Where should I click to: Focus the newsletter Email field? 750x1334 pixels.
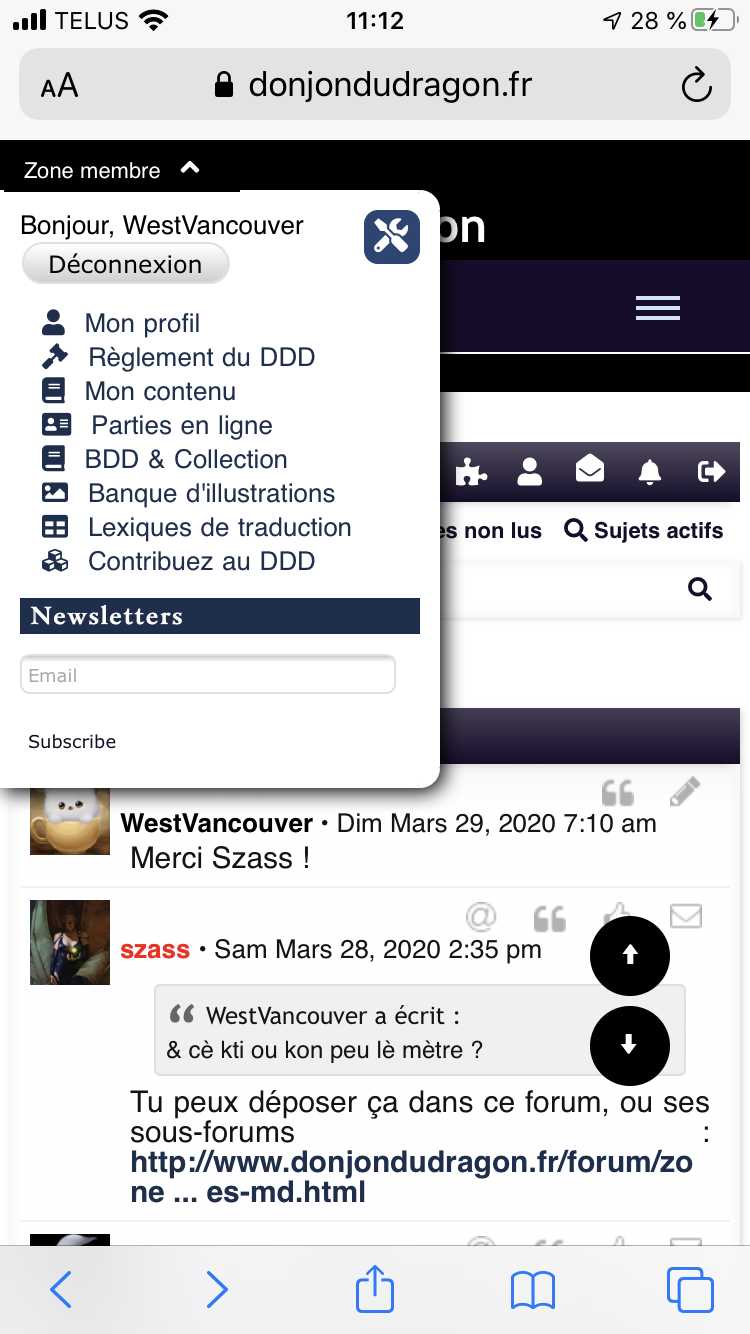click(208, 675)
